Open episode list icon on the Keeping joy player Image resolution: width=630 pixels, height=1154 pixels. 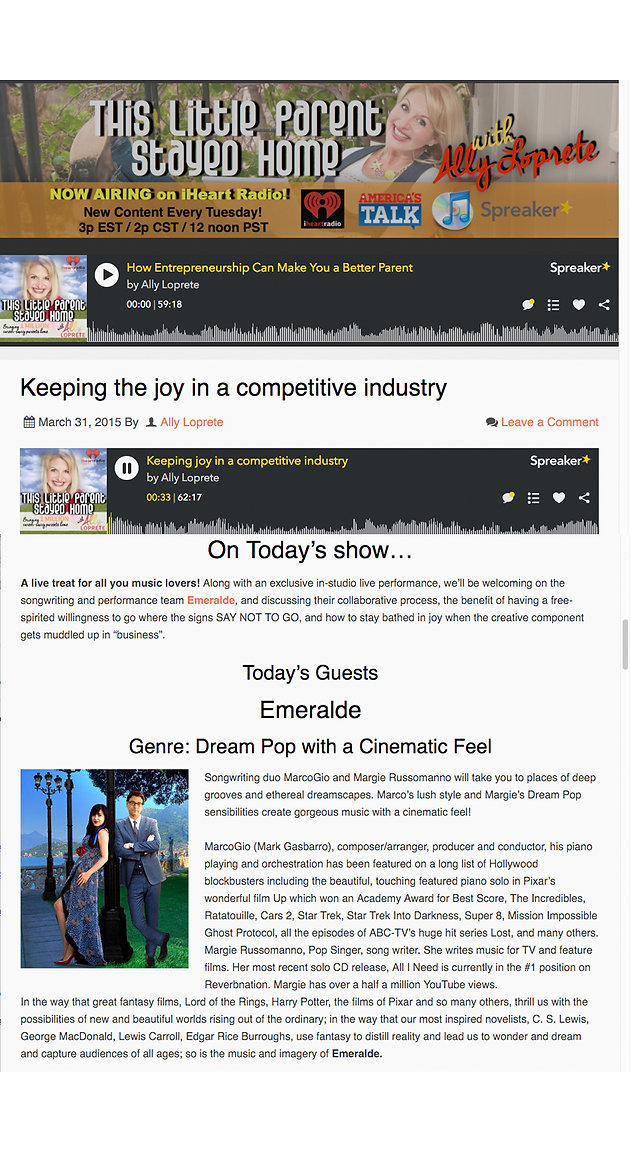tap(534, 498)
